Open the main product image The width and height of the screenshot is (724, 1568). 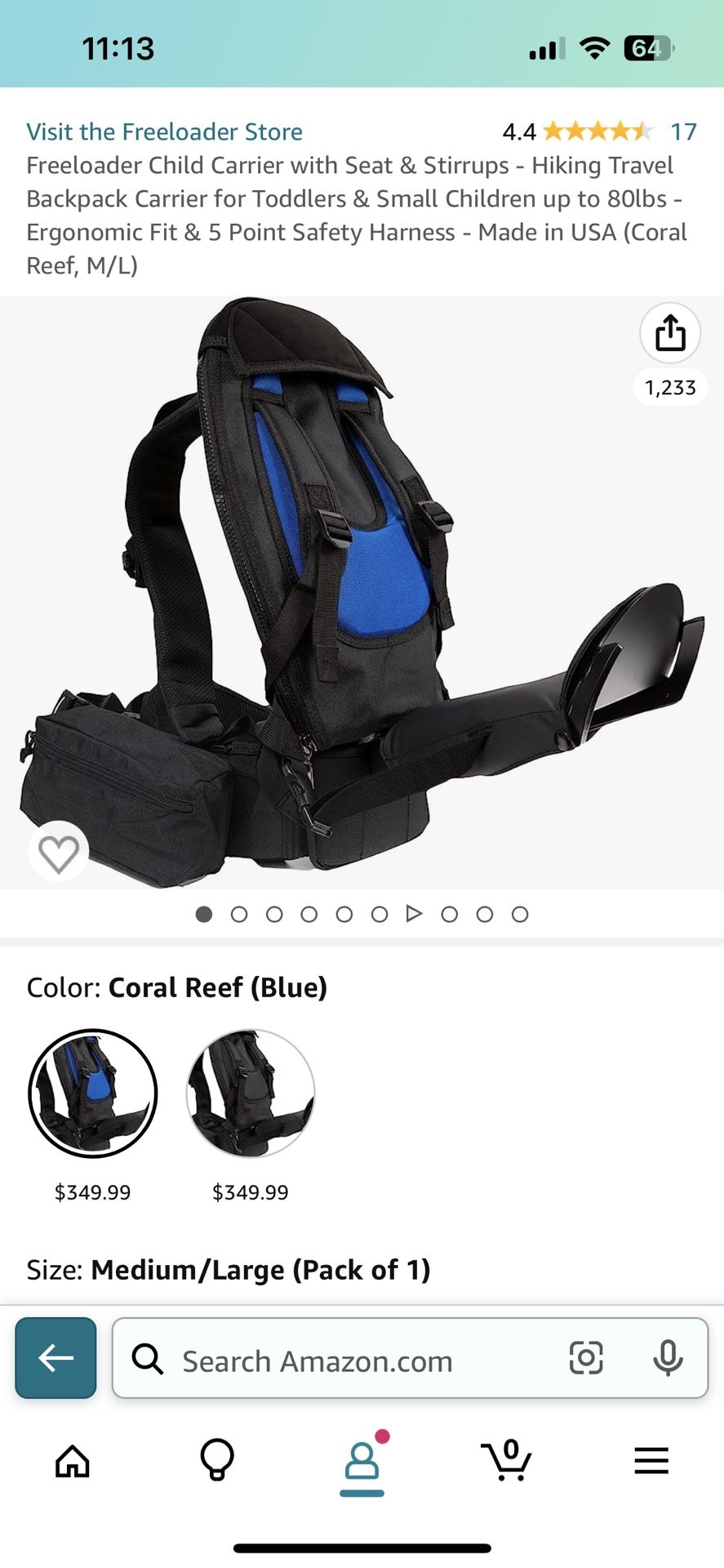coord(362,592)
